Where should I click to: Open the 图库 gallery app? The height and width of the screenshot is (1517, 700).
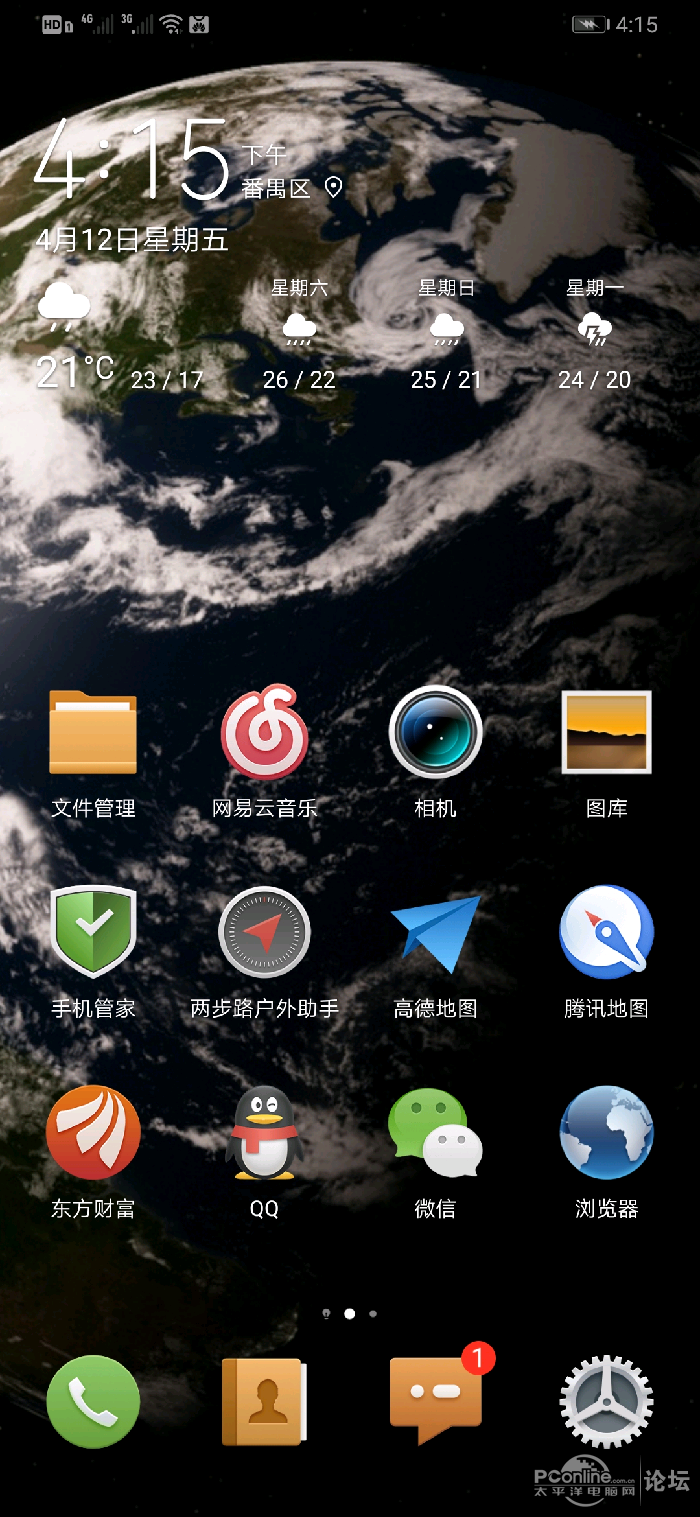[x=606, y=733]
